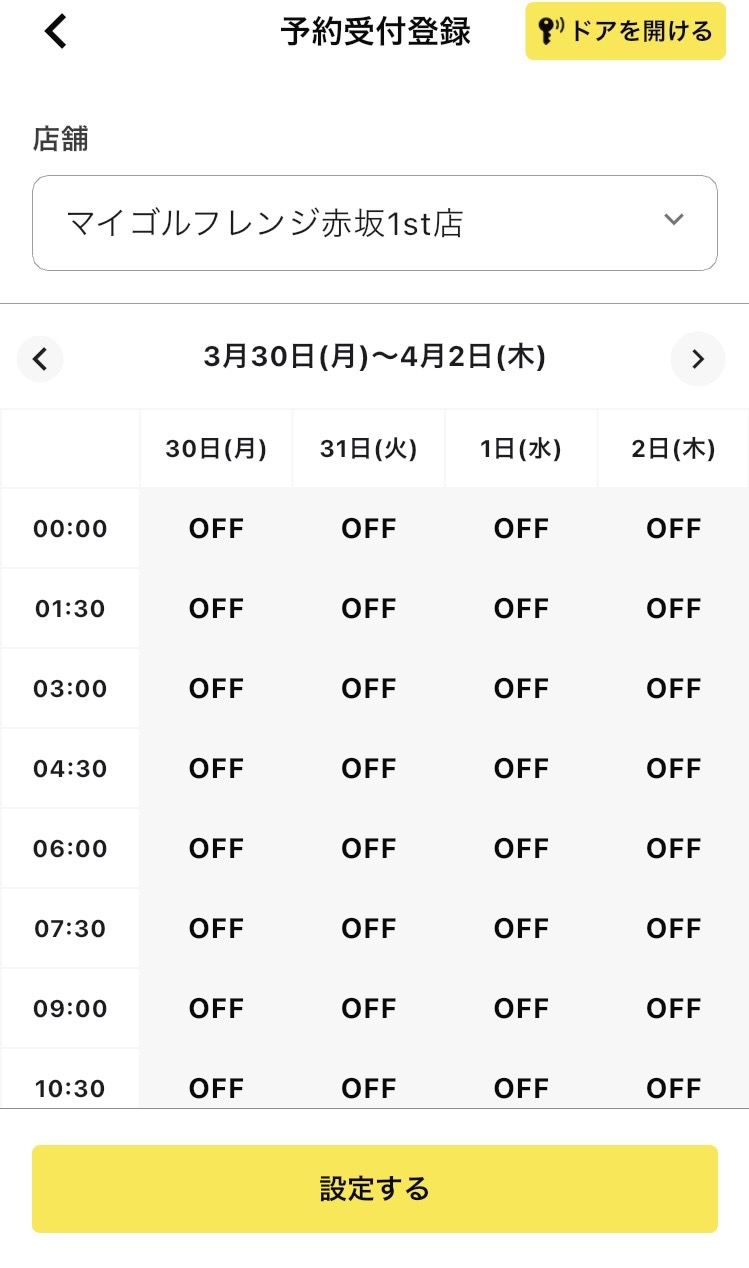The width and height of the screenshot is (749, 1268).
Task: Toggle the 01:30 slot for 31日(火)
Action: 369,608
